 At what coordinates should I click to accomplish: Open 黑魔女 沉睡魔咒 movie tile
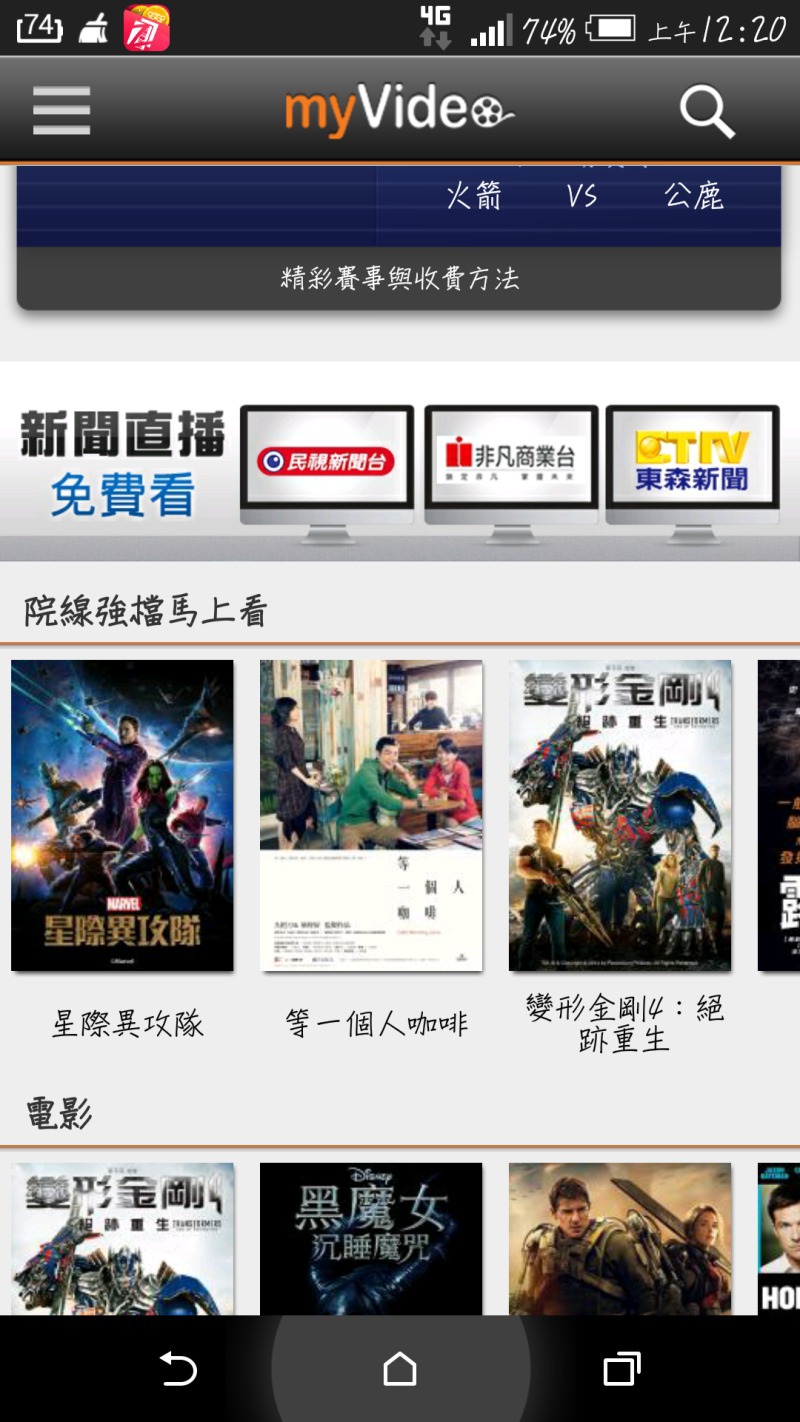pos(371,1238)
